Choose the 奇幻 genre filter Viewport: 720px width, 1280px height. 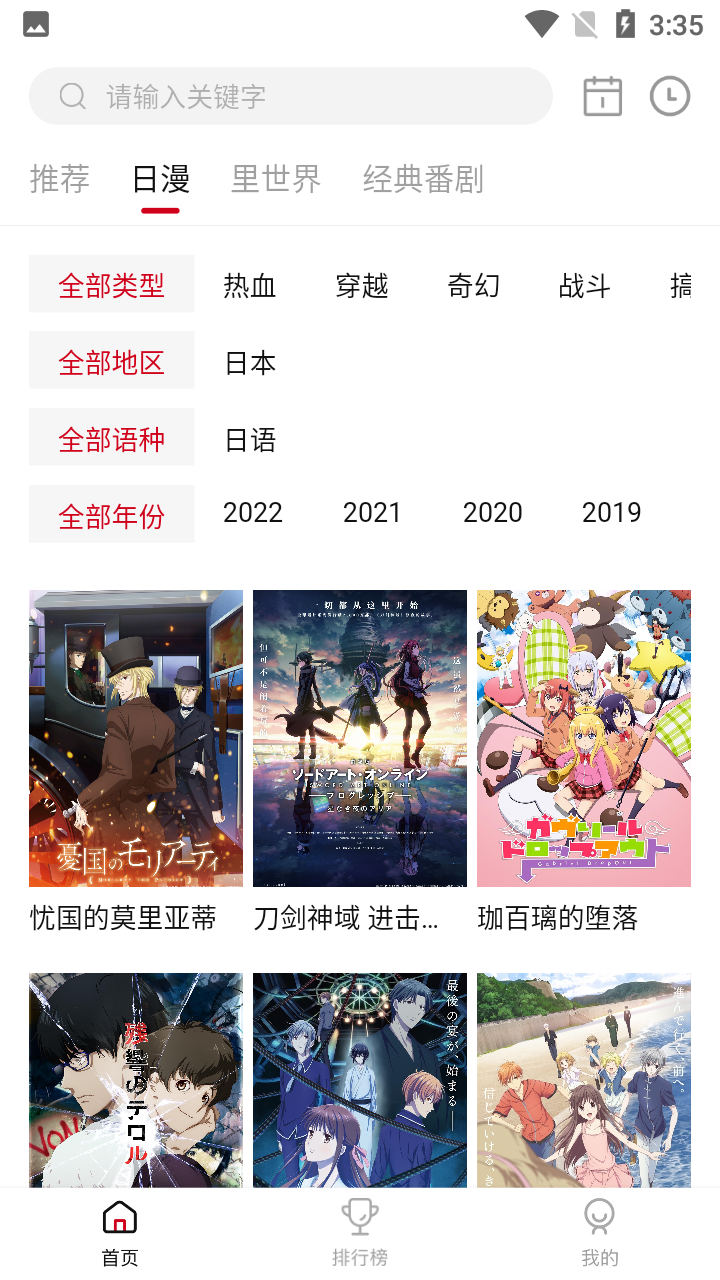[x=473, y=286]
